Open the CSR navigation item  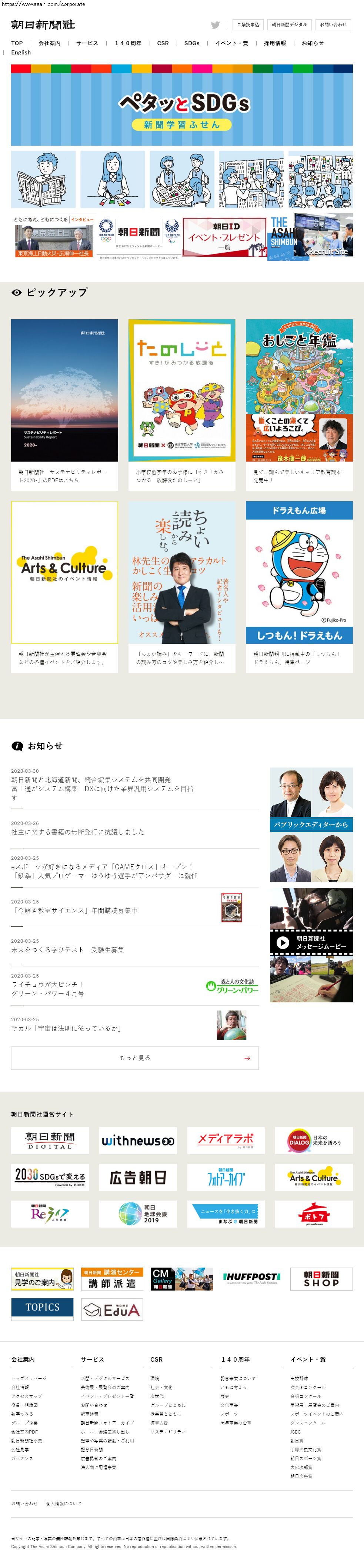click(x=163, y=43)
